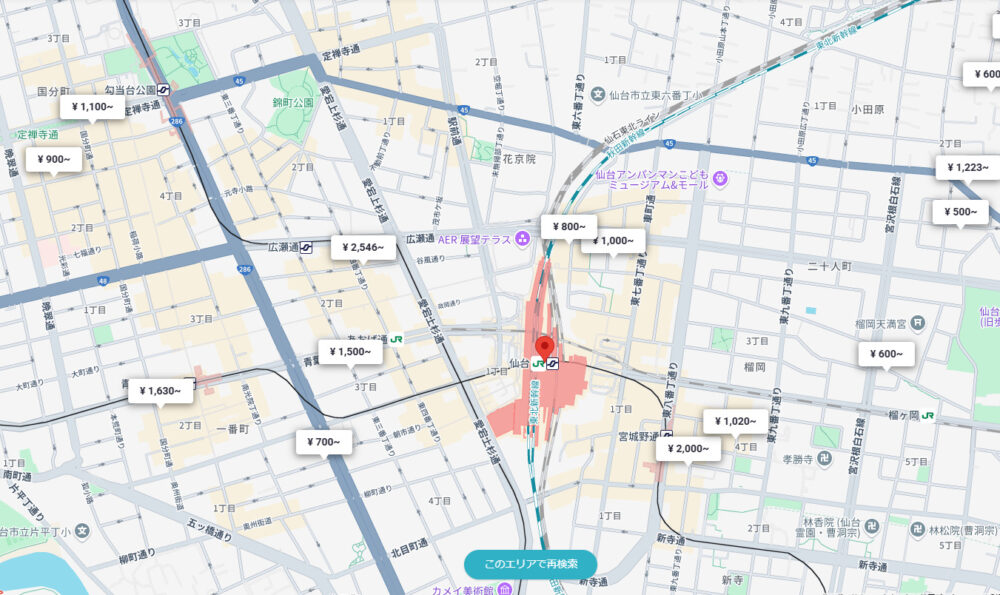
Task: Tap the ¥1,020~ price marker
Action: (x=735, y=421)
